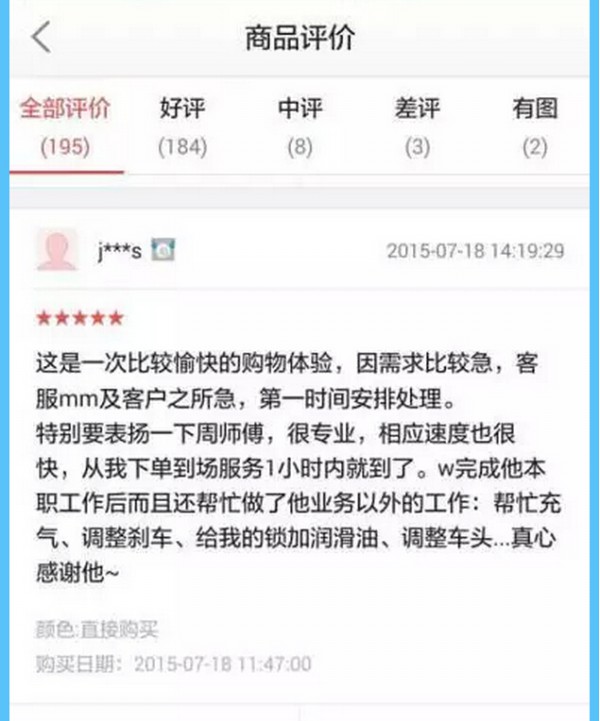Switch to the 好评 (184) tab

click(182, 127)
